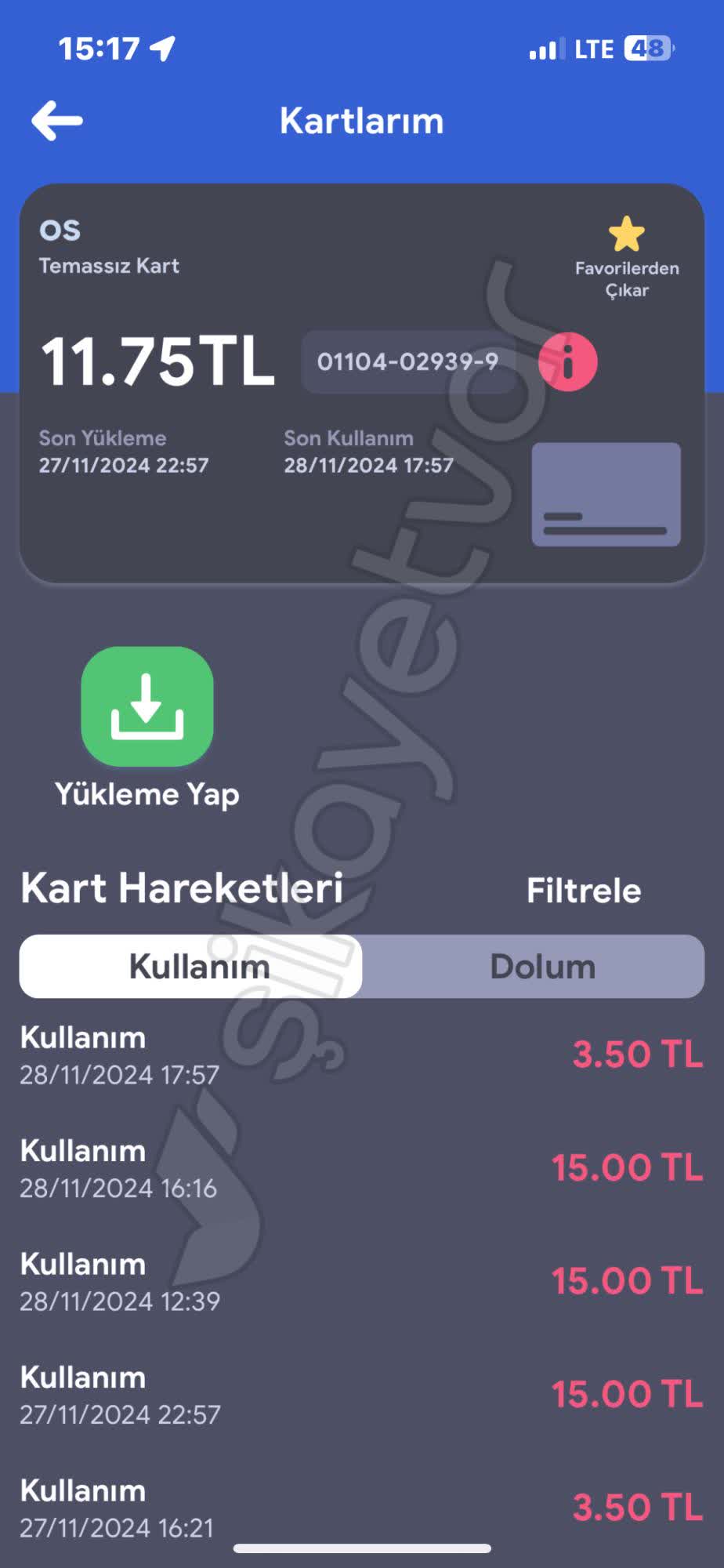Remove card from favorites via star
Image resolution: width=724 pixels, height=1568 pixels.
(x=626, y=235)
